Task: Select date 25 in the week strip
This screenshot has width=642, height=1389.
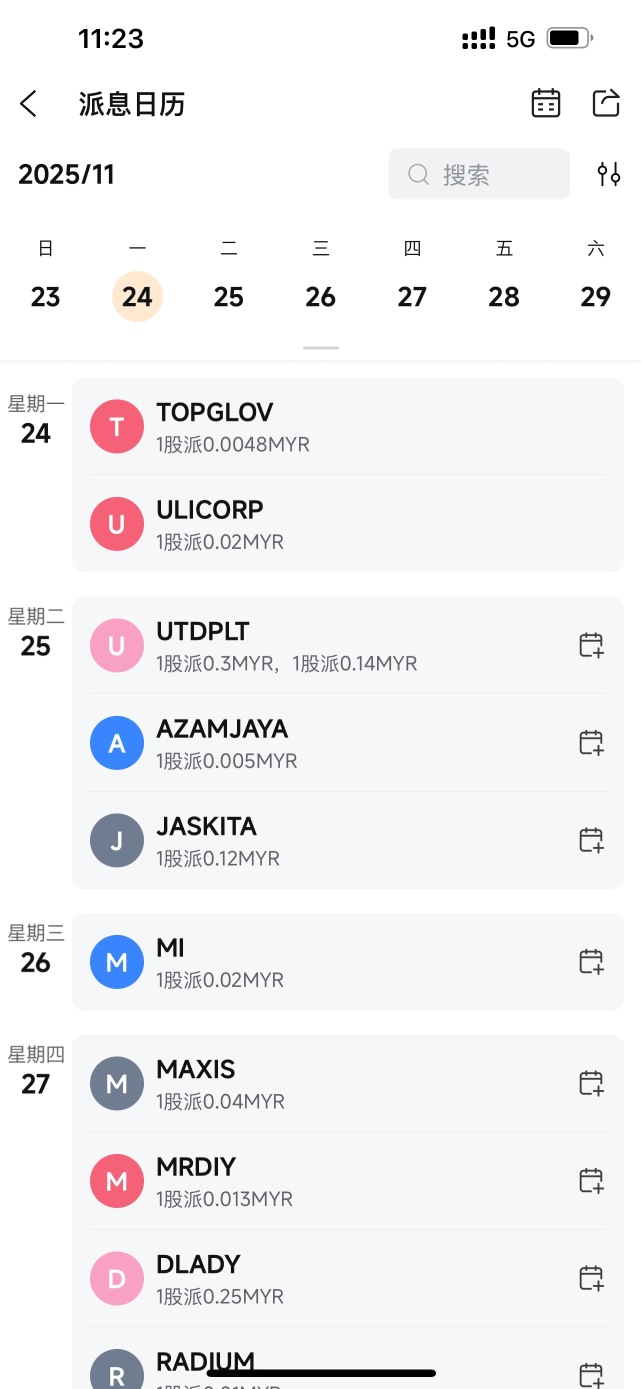Action: 229,297
